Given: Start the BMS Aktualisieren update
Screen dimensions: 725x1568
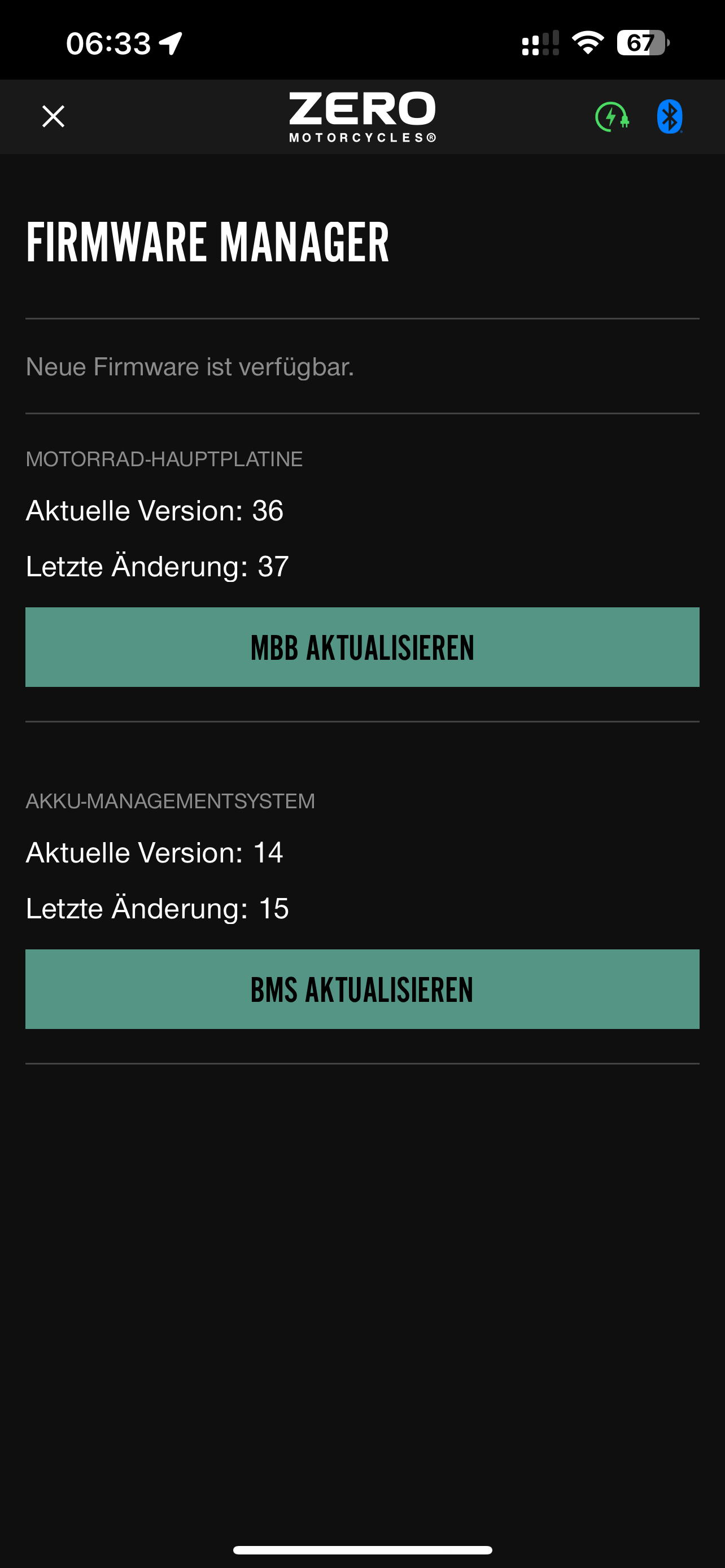Looking at the screenshot, I should point(362,989).
